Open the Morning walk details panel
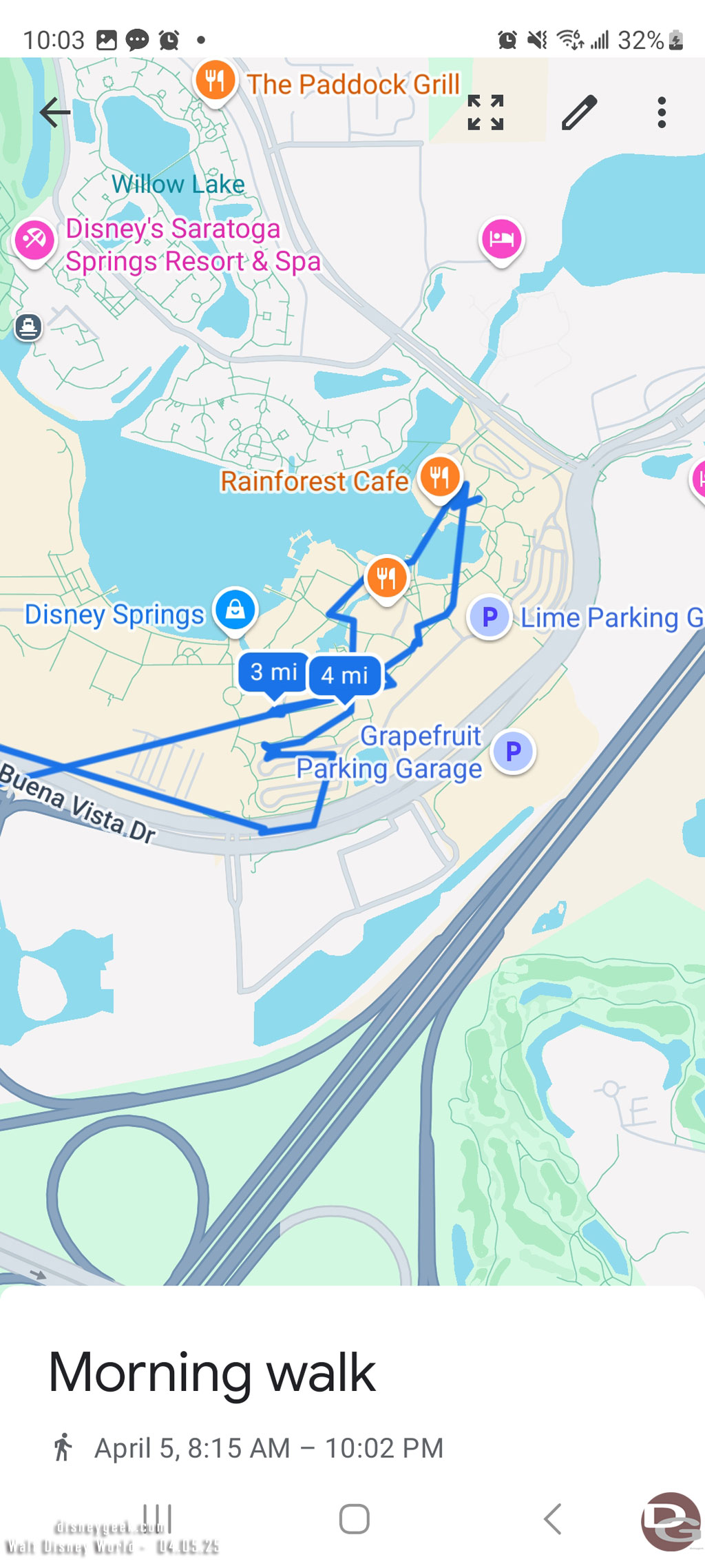Image resolution: width=705 pixels, height=1568 pixels. pyautogui.click(x=212, y=1372)
